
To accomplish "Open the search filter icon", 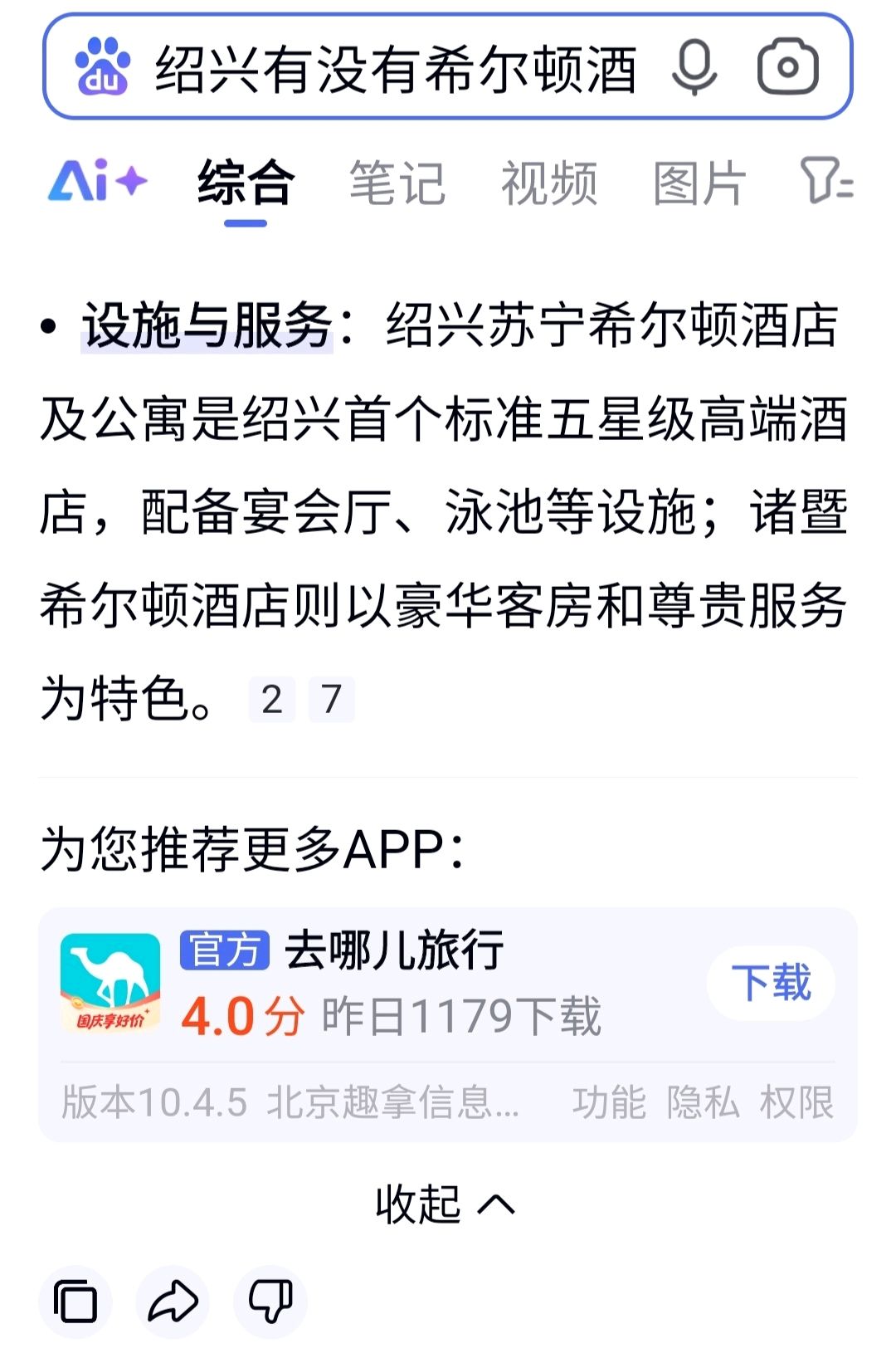I will 825,182.
